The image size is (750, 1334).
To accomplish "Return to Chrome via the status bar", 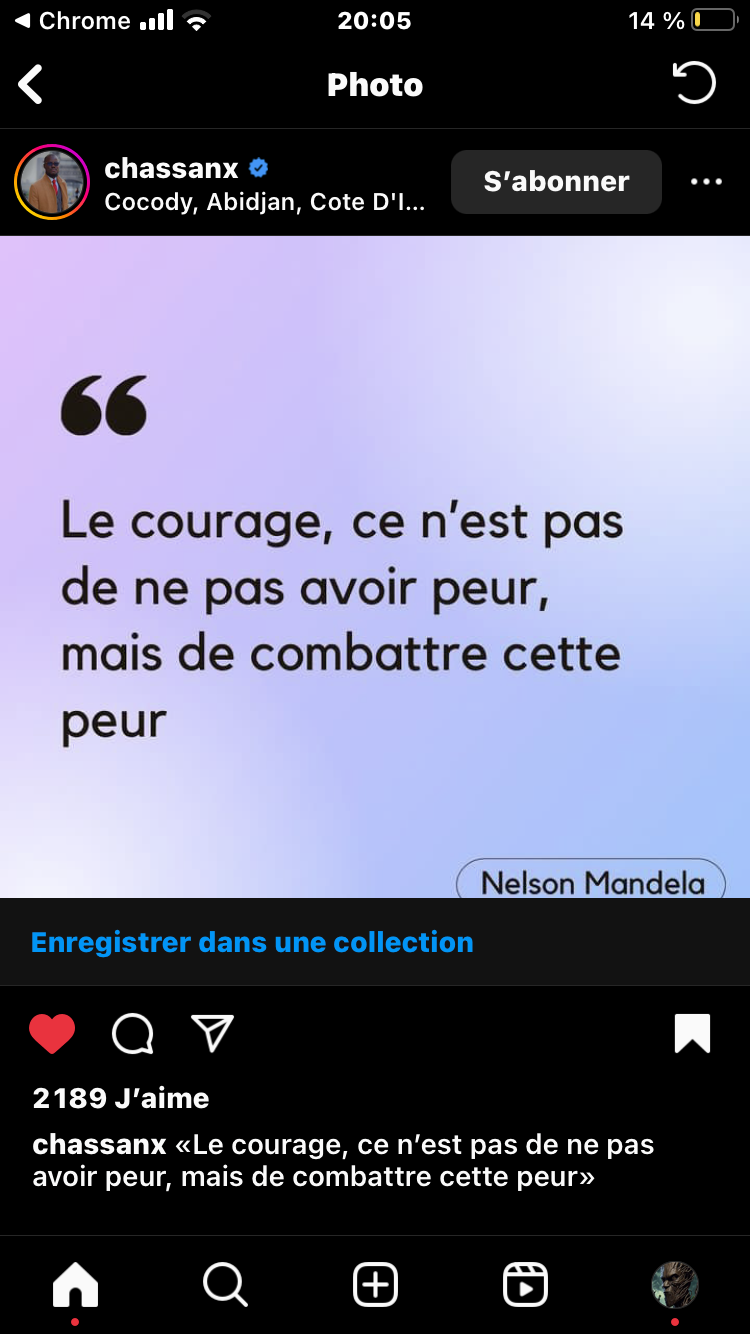I will pos(72,21).
